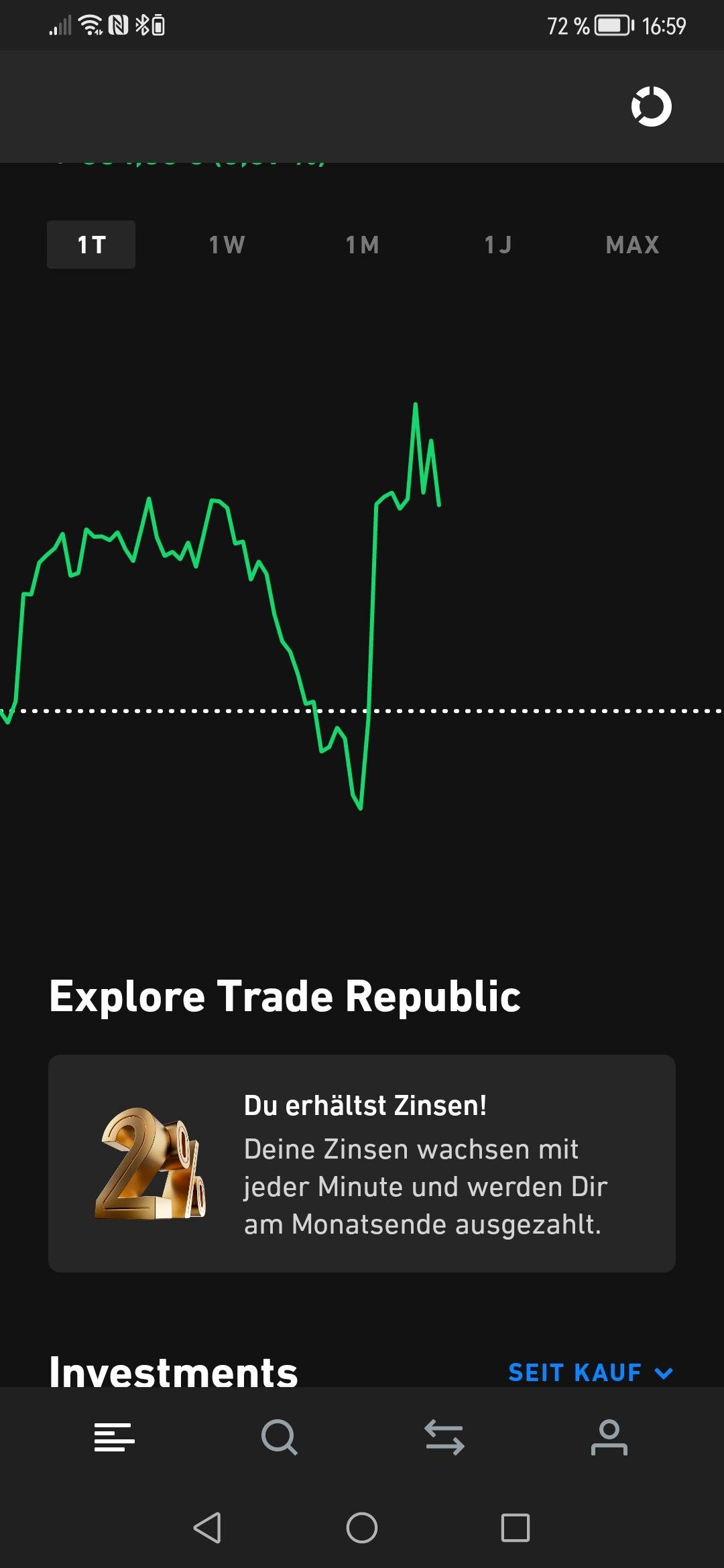Show the MAX chart range
Screen dimensions: 724x1568
click(x=632, y=245)
